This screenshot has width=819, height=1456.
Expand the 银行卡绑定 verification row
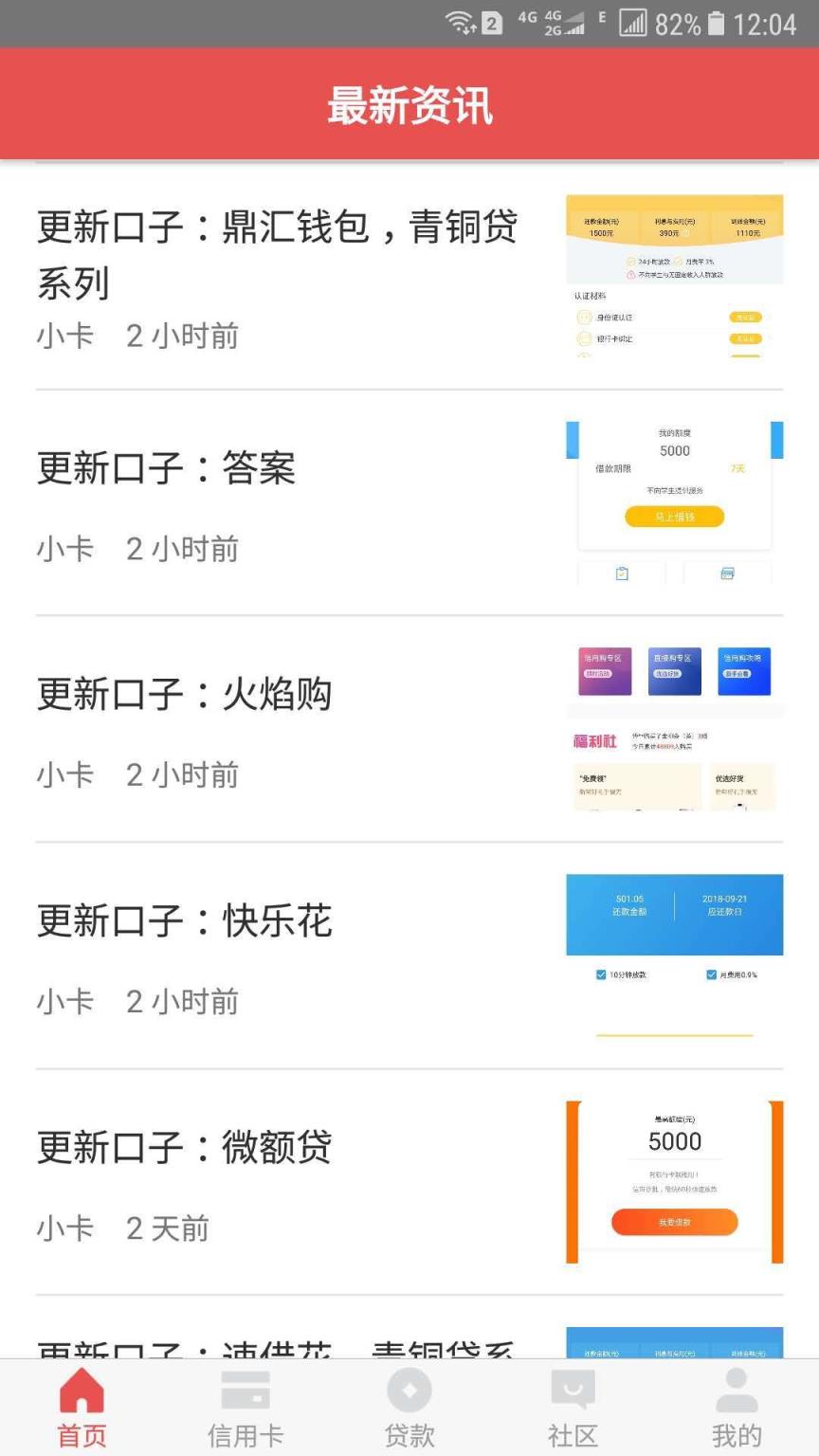664,337
